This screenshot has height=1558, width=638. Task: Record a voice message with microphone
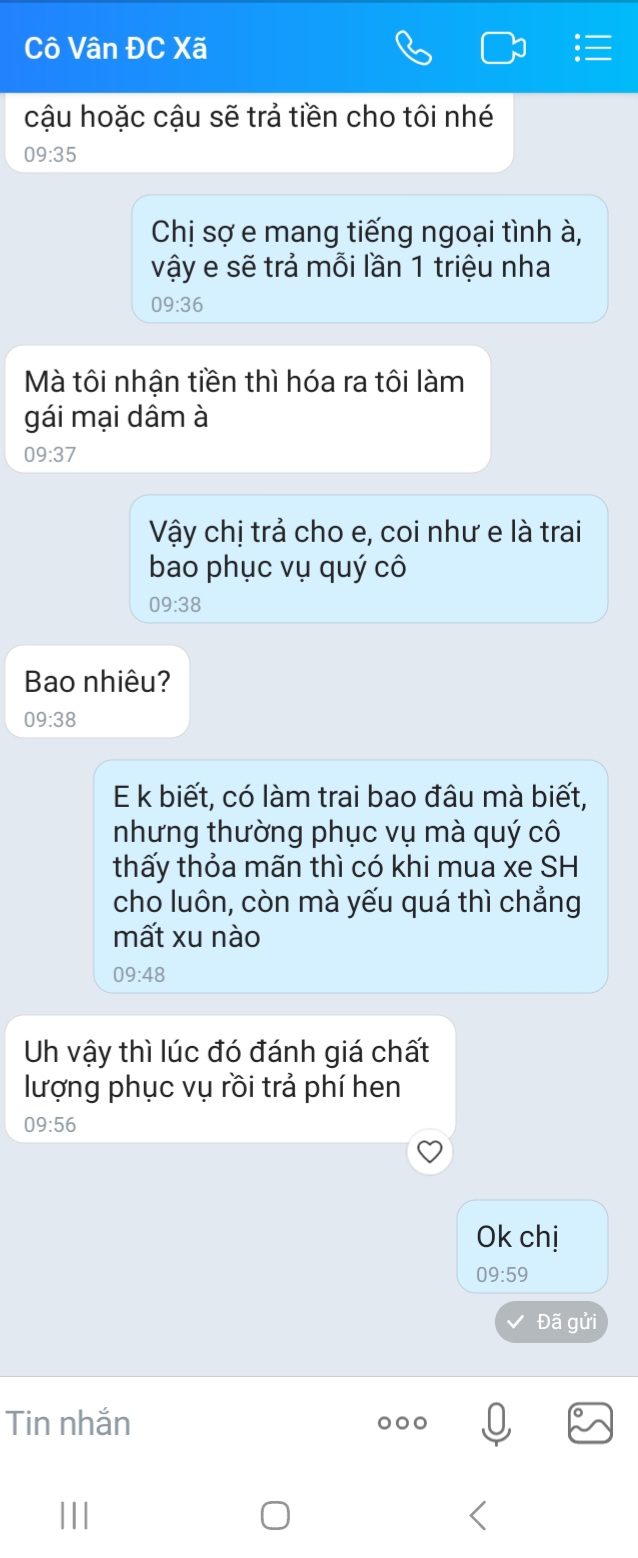pos(495,1422)
